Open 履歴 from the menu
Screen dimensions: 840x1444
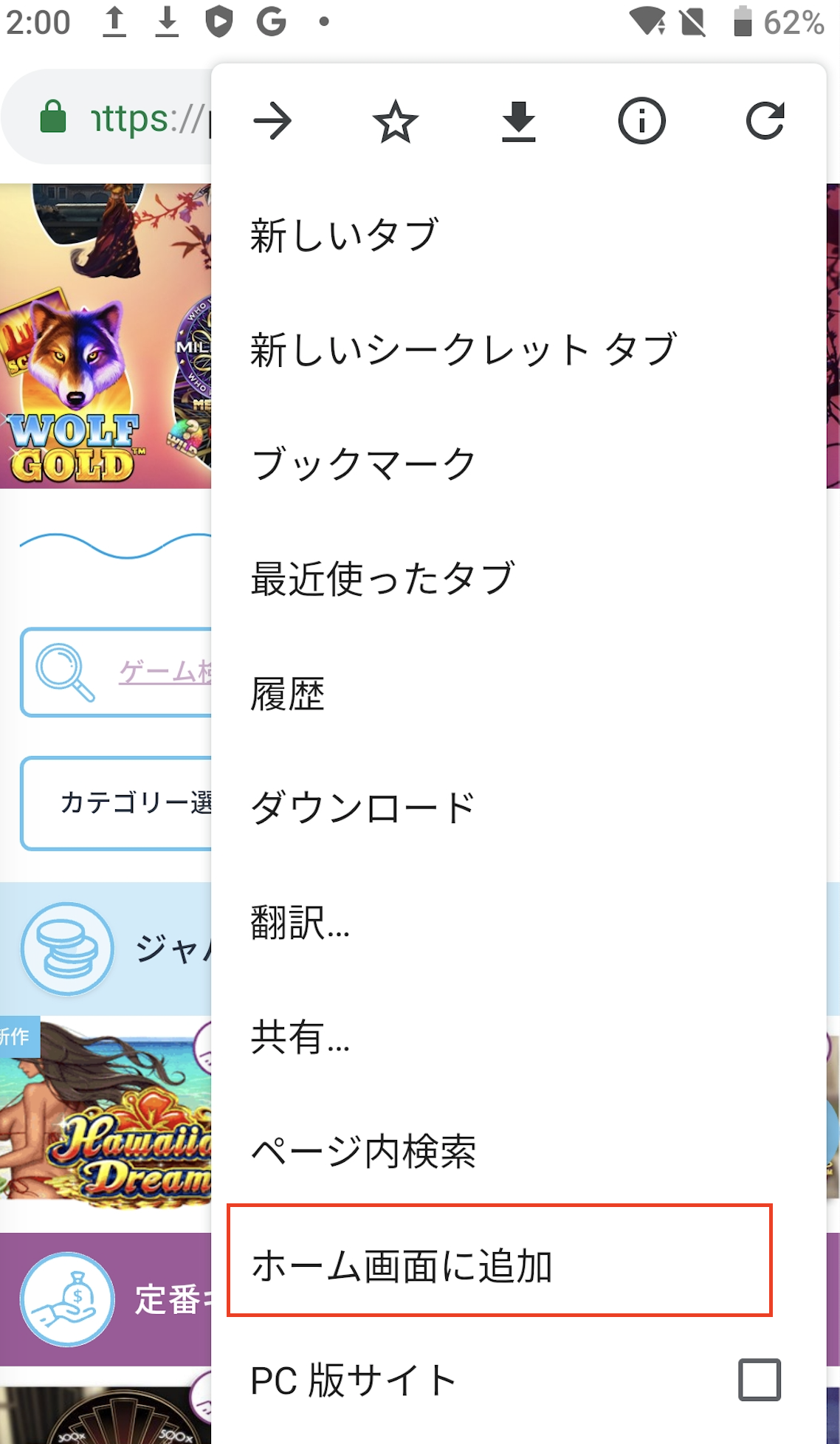pos(288,694)
